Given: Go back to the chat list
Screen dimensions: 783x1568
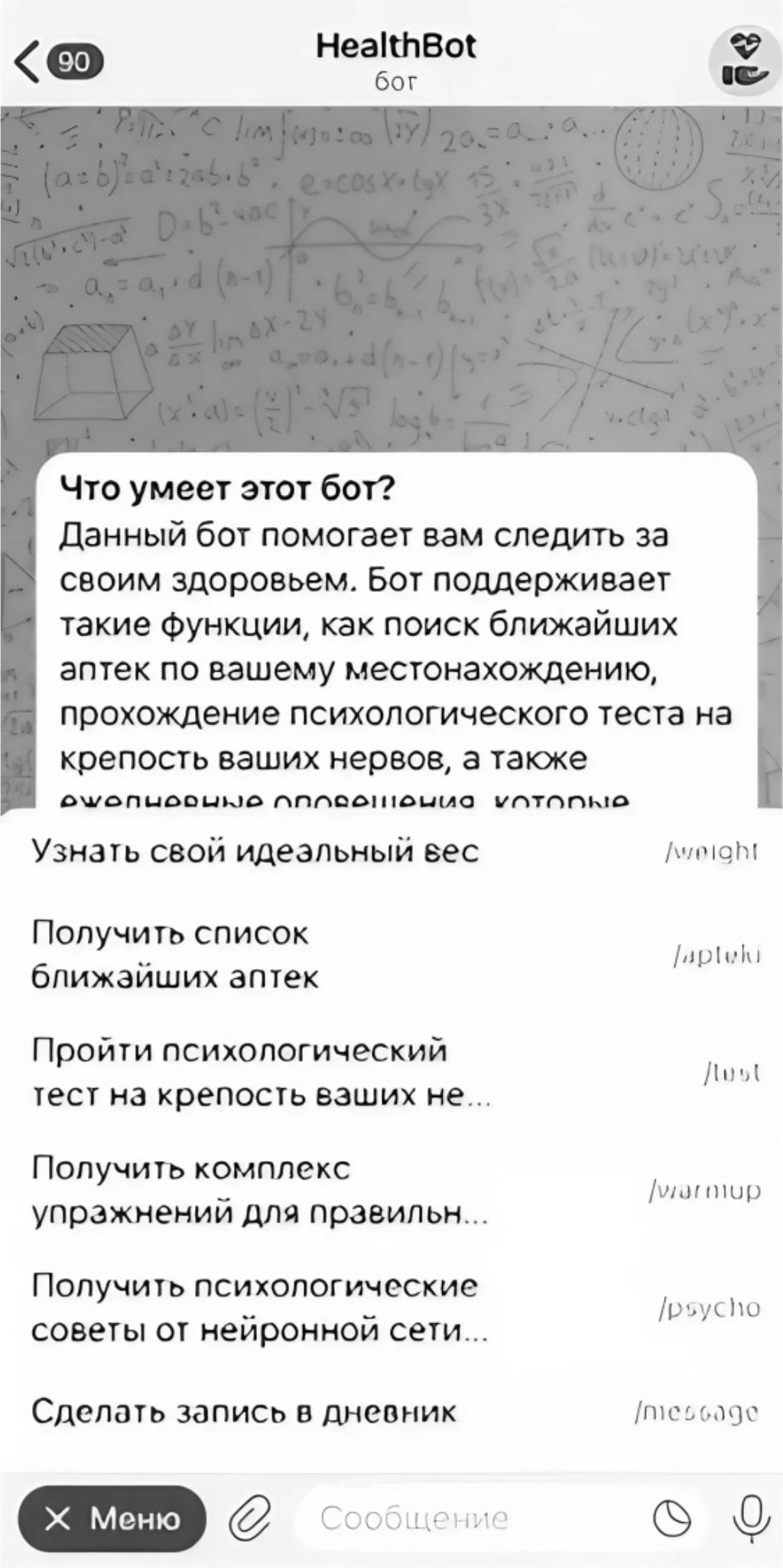Looking at the screenshot, I should [57, 63].
